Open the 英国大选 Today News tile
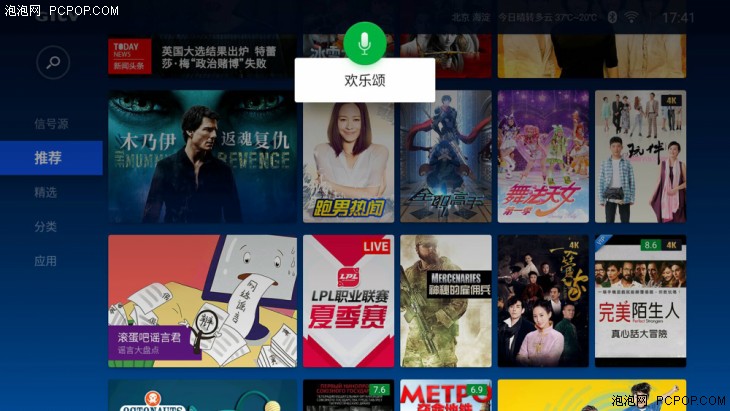 pyautogui.click(x=203, y=55)
